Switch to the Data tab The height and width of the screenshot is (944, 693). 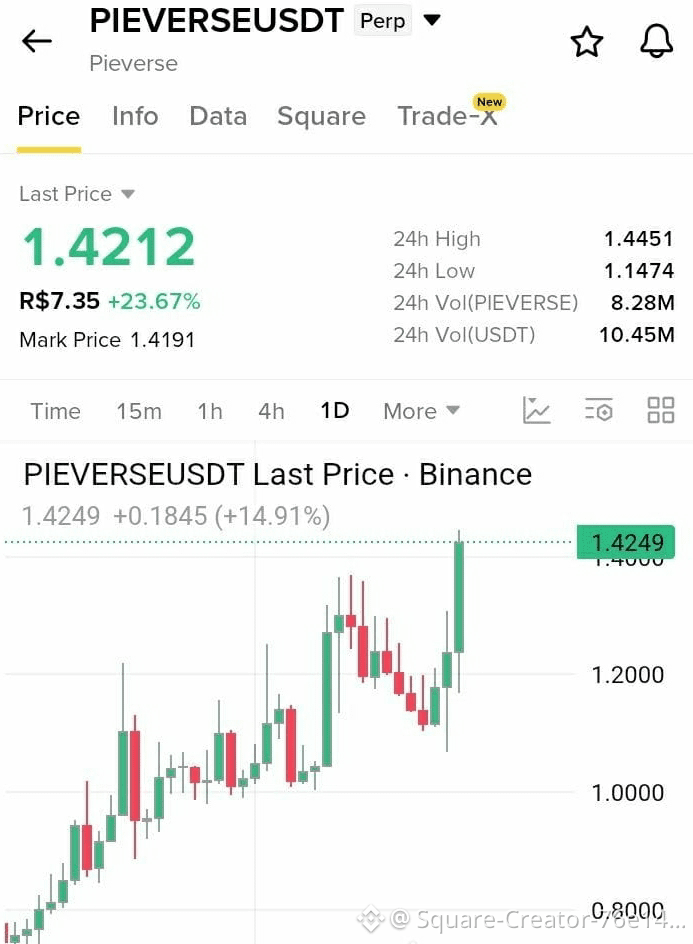(x=218, y=116)
